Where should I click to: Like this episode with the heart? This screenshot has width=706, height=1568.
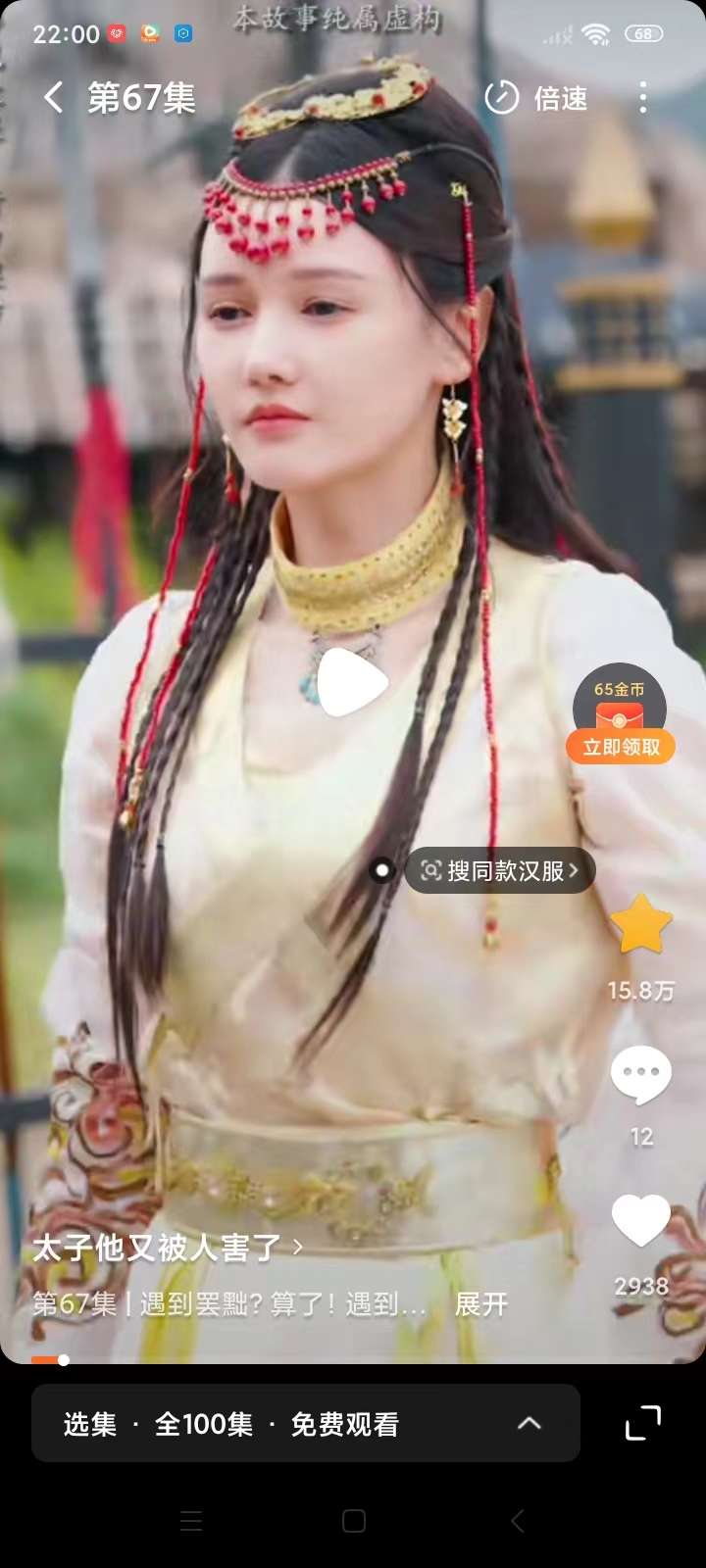tap(641, 1221)
